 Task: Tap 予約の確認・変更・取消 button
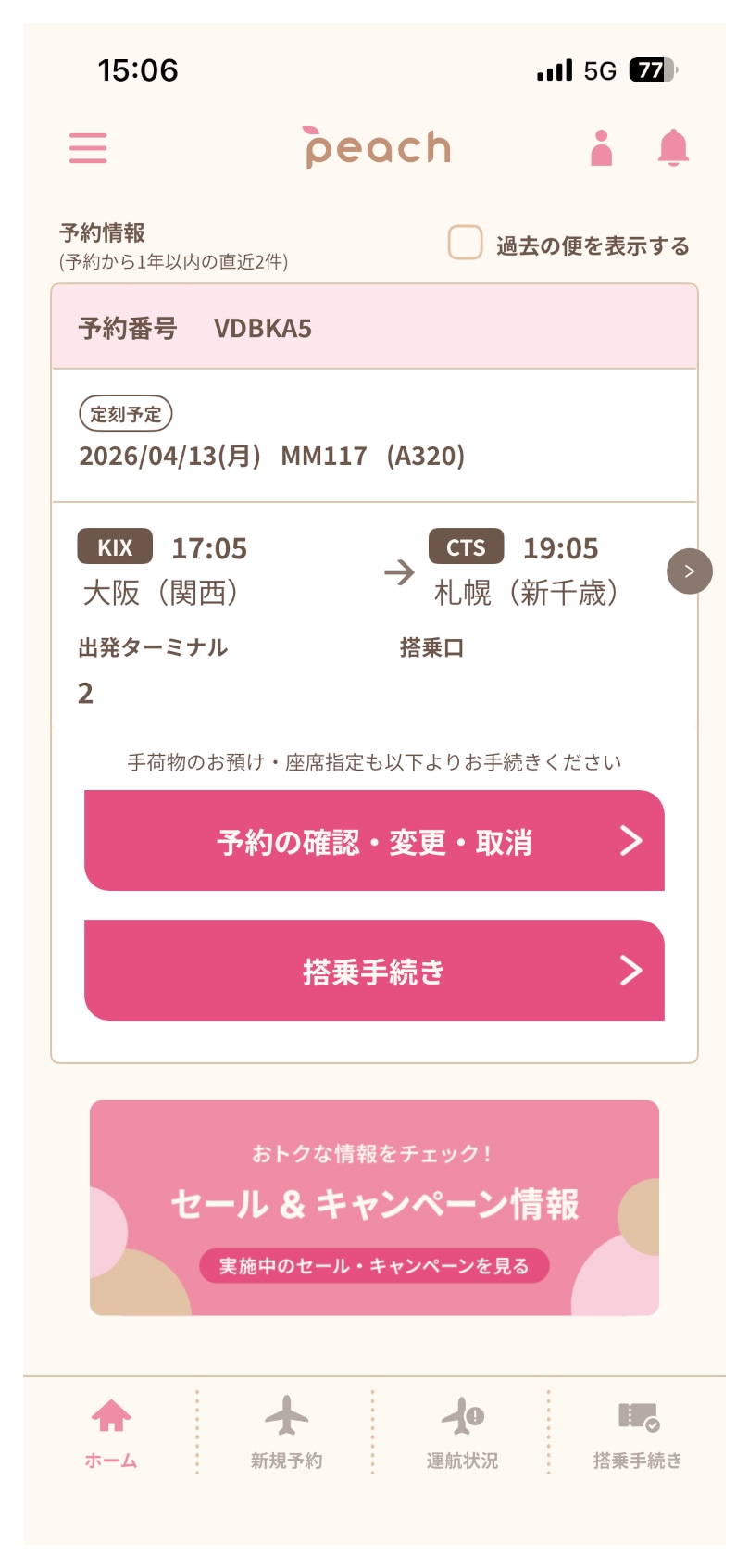point(374,841)
